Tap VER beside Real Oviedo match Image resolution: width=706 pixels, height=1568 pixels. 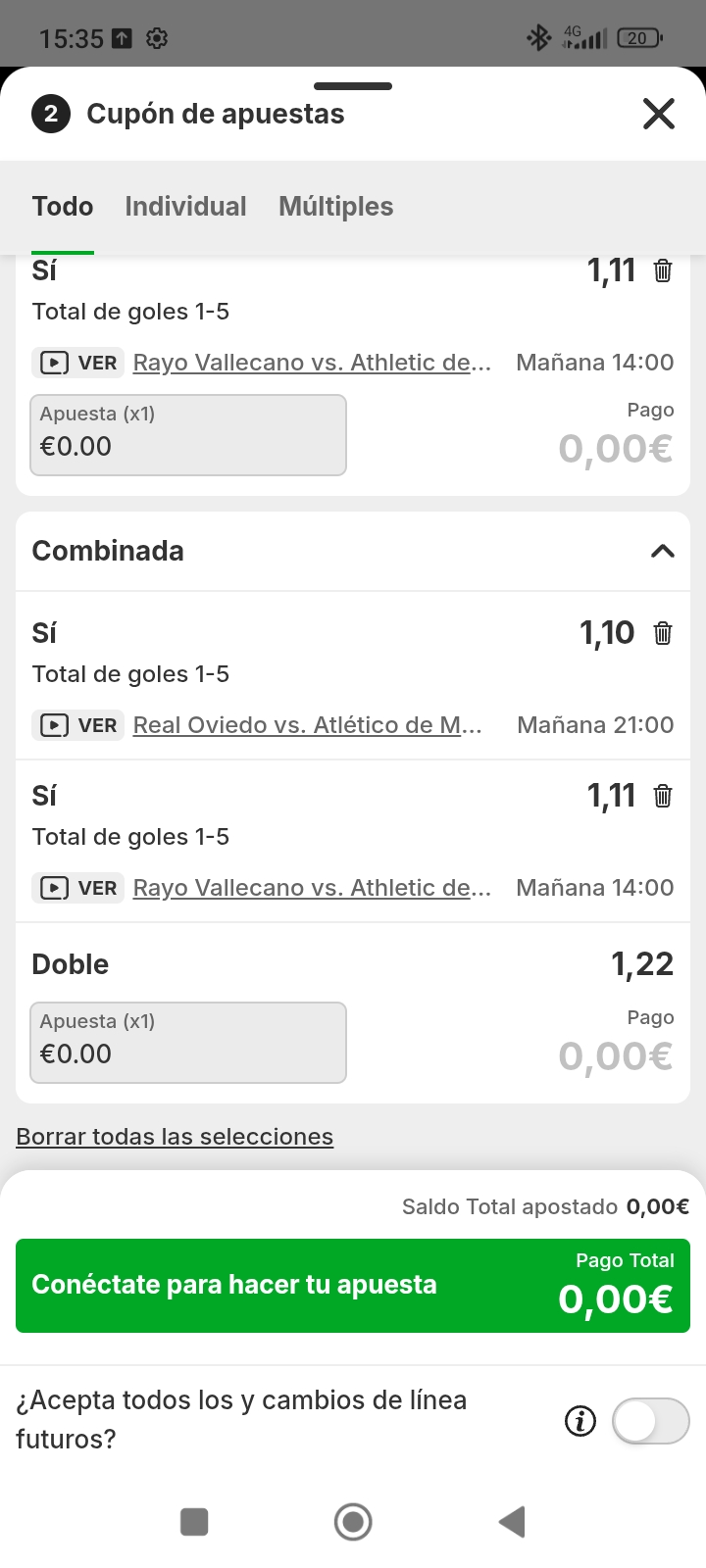pos(78,725)
